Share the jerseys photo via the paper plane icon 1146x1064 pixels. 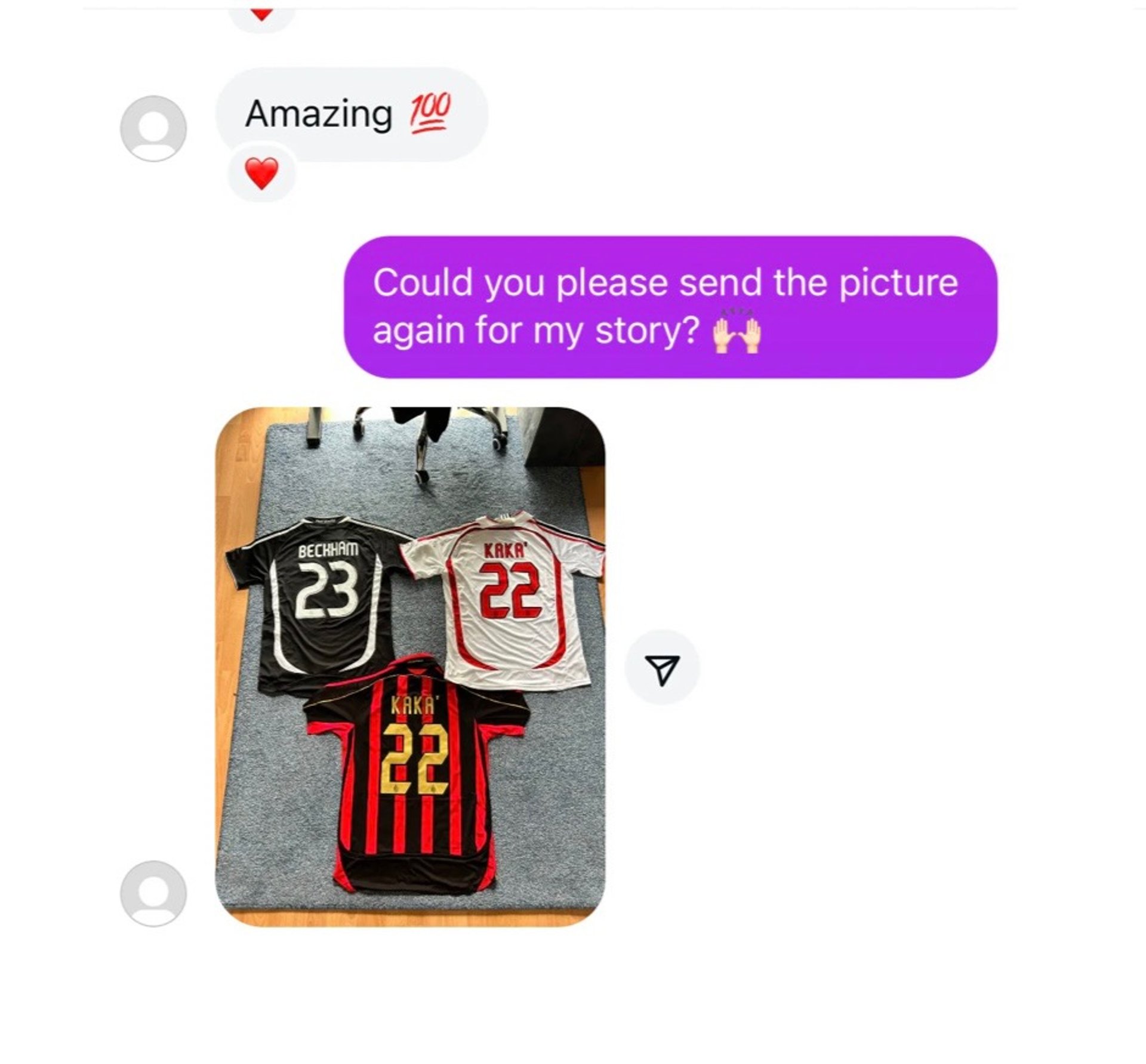661,669
